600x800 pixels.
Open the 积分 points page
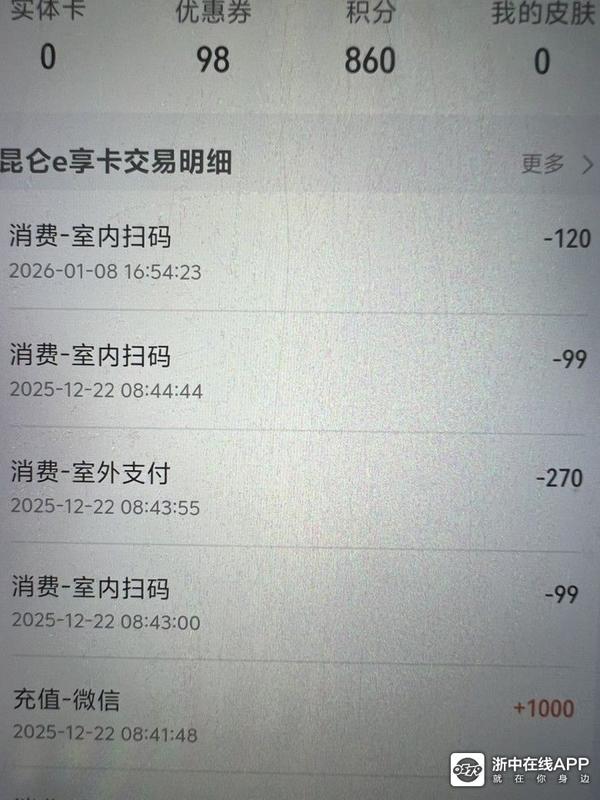pyautogui.click(x=370, y=40)
